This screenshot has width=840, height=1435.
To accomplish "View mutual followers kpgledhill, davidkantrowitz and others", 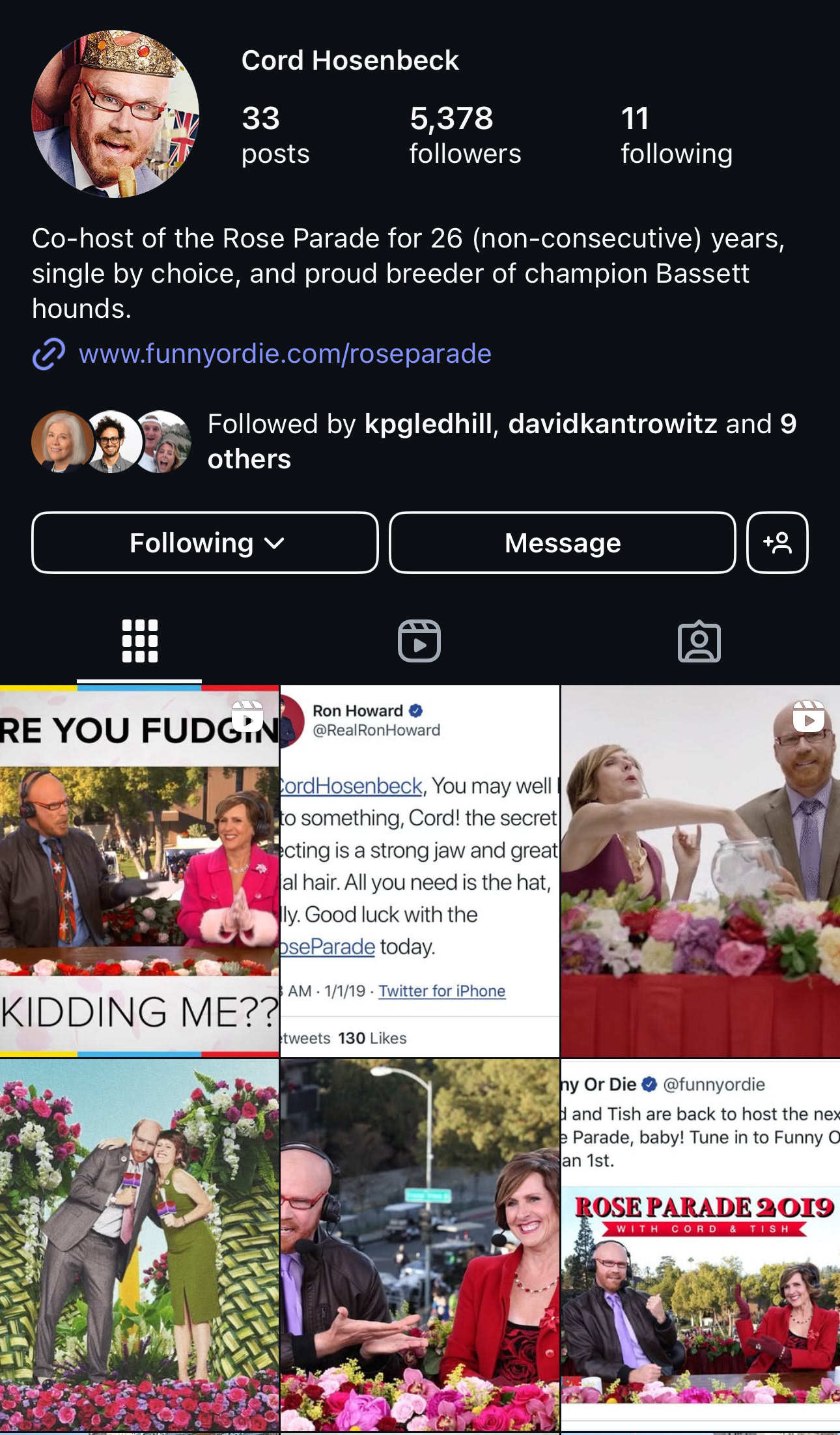I will (x=501, y=441).
